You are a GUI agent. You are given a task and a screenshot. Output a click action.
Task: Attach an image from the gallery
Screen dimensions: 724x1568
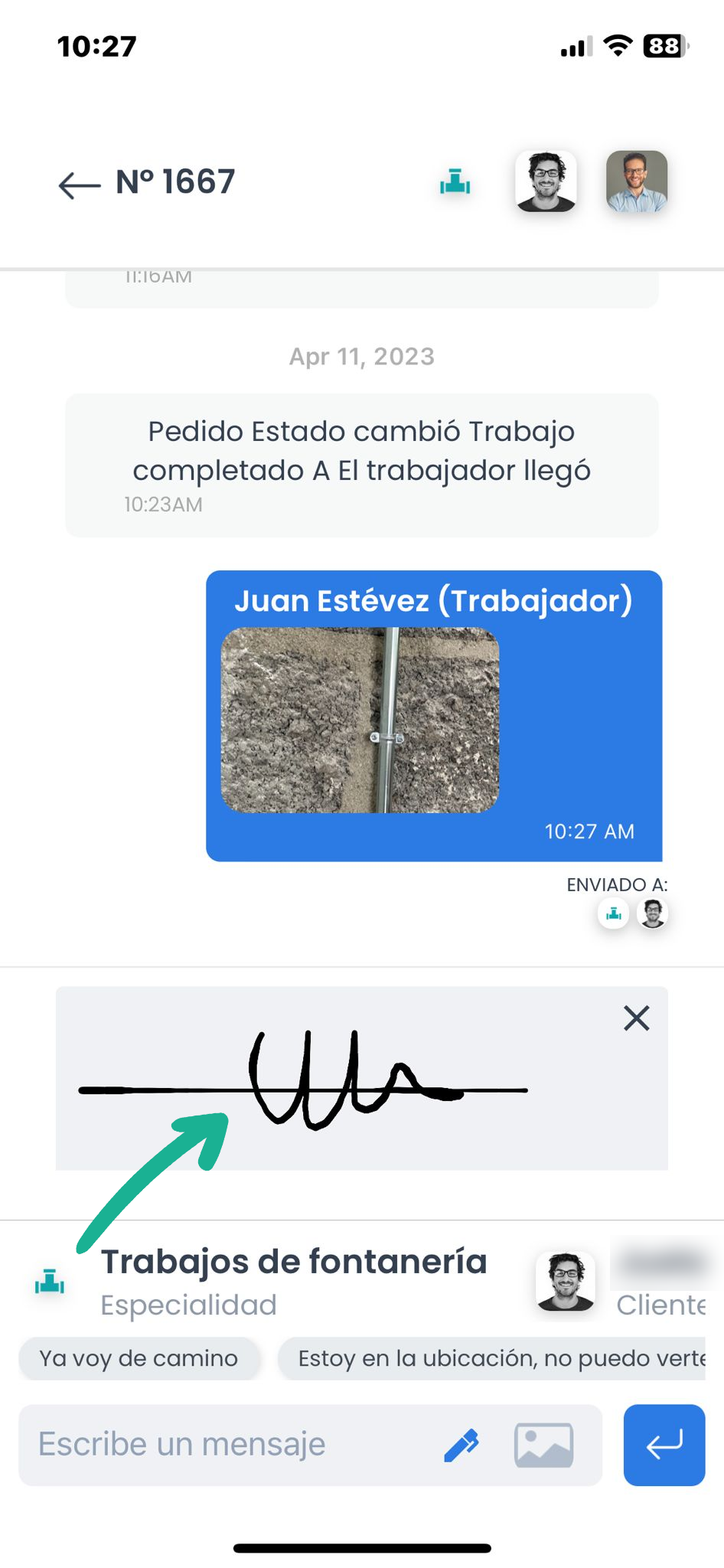[543, 1445]
